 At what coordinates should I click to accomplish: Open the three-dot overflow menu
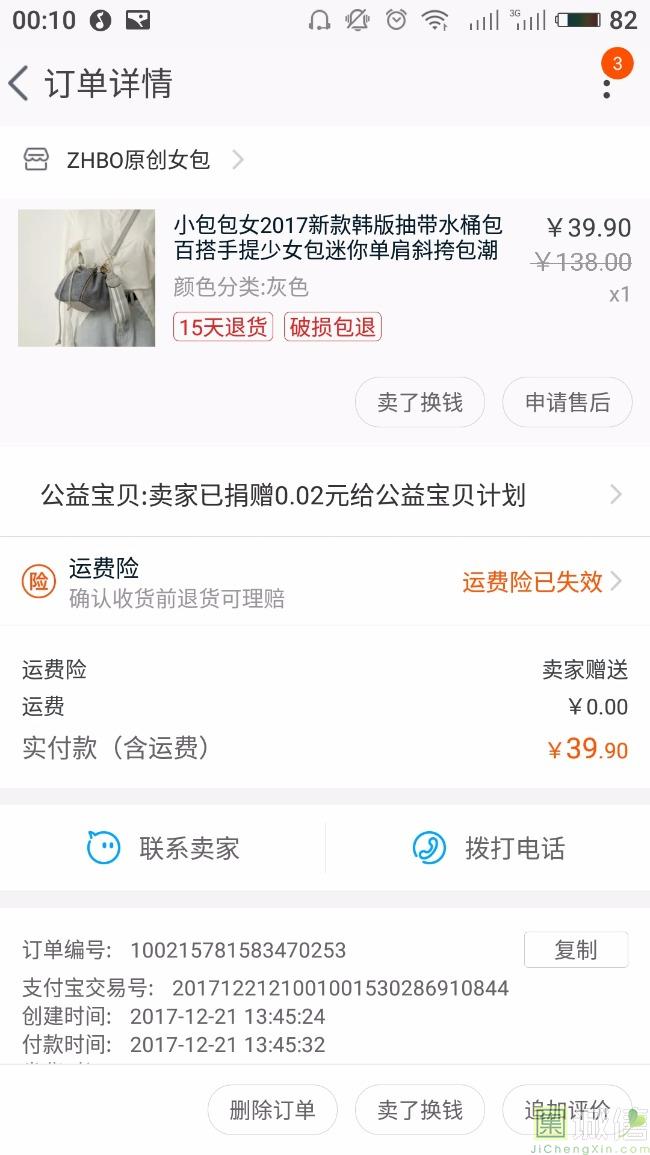(606, 83)
